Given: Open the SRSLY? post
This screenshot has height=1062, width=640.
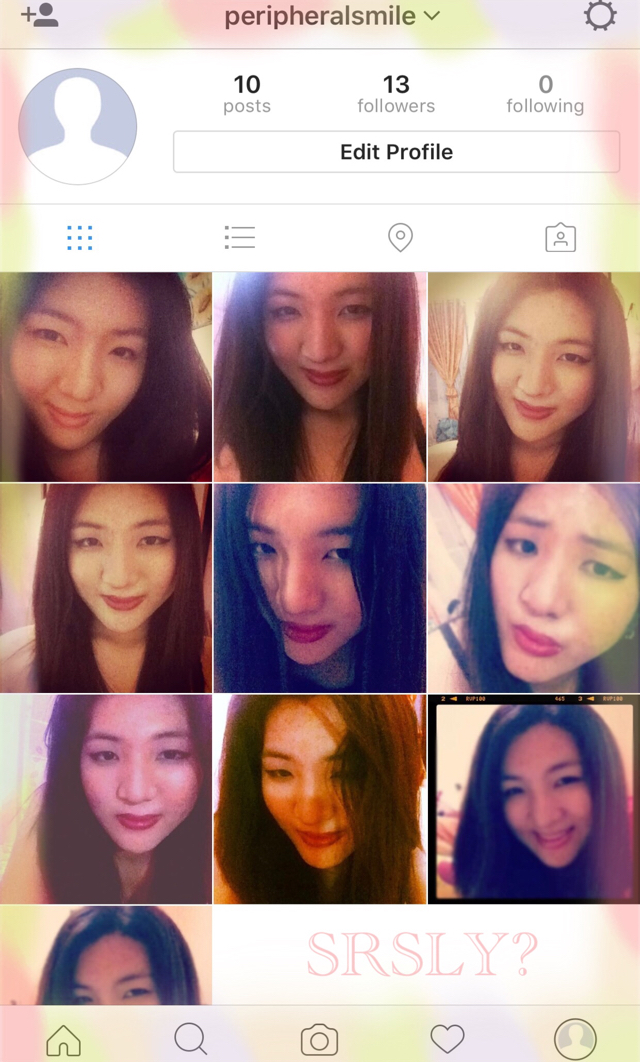Looking at the screenshot, I should coord(425,955).
